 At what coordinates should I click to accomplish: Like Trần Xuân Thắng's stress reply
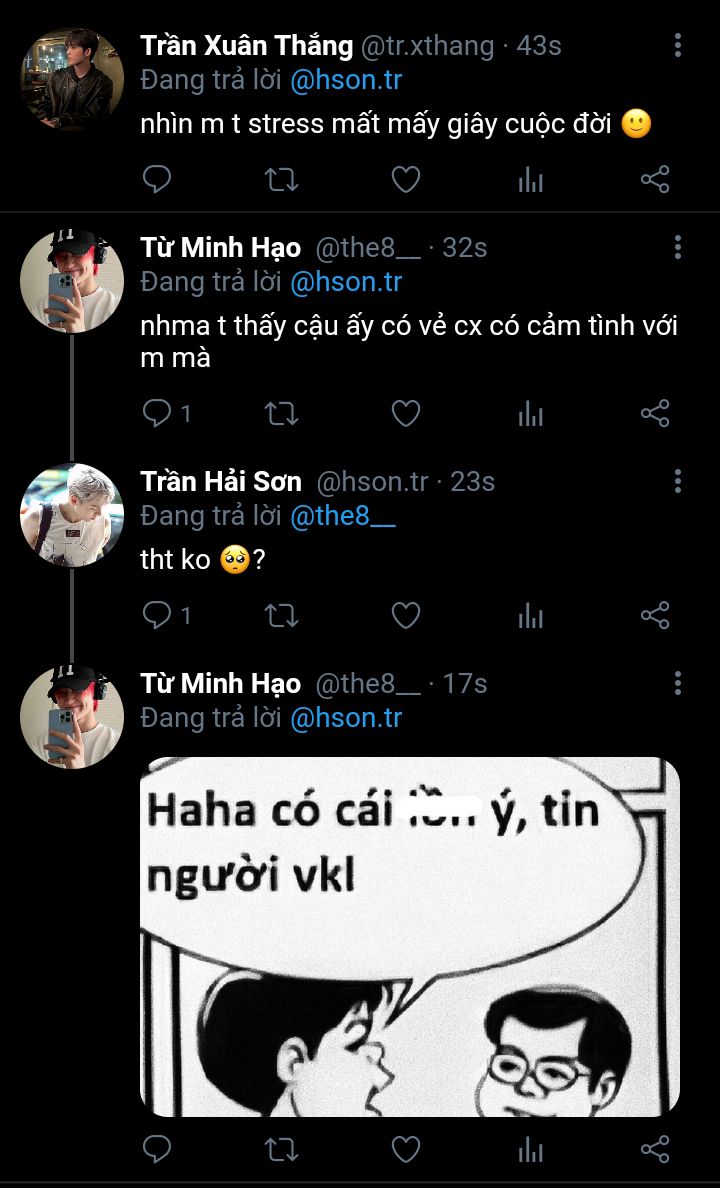tap(405, 180)
